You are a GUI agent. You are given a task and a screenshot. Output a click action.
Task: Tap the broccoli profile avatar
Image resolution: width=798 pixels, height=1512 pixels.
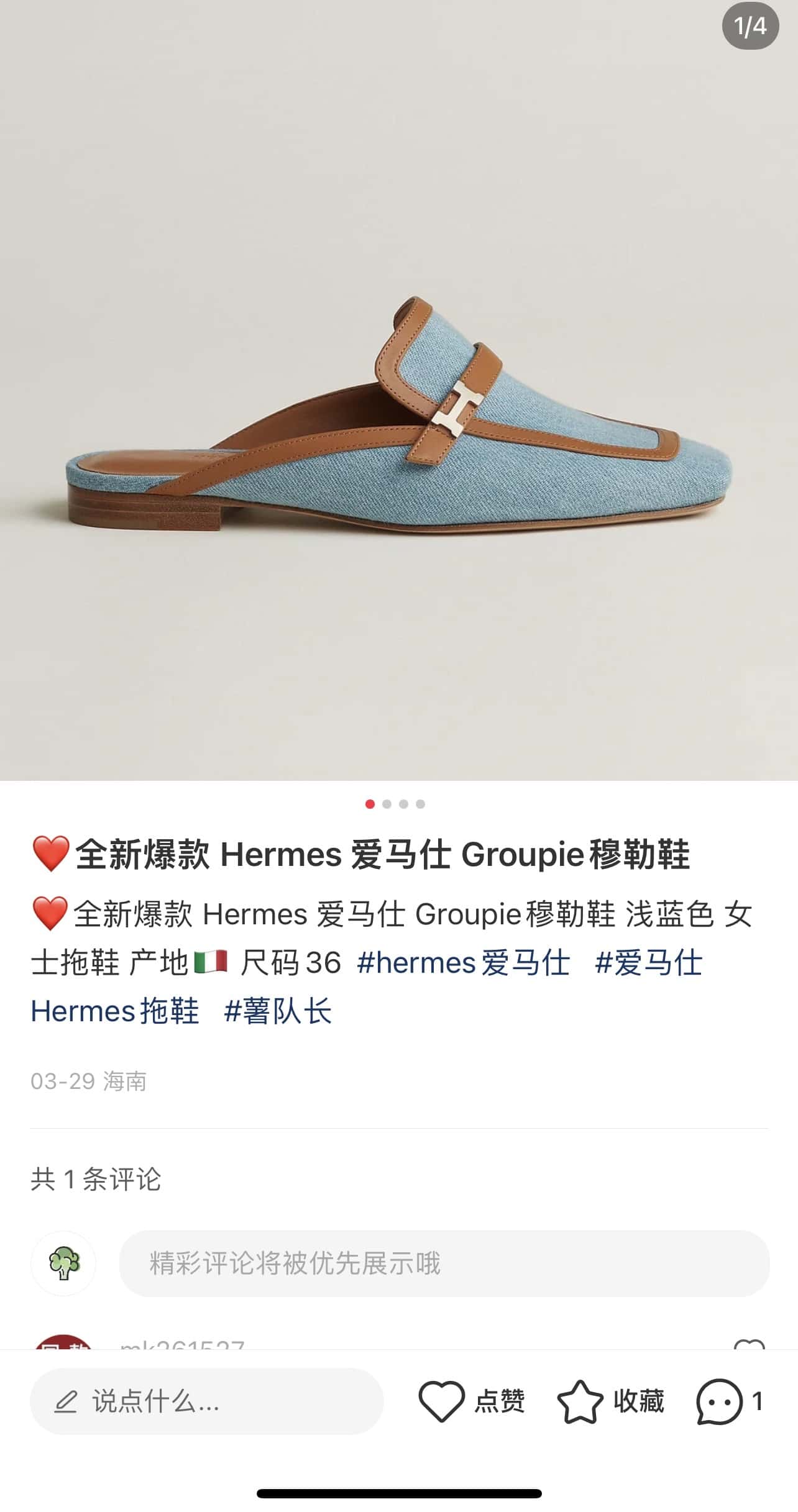coord(63,1264)
